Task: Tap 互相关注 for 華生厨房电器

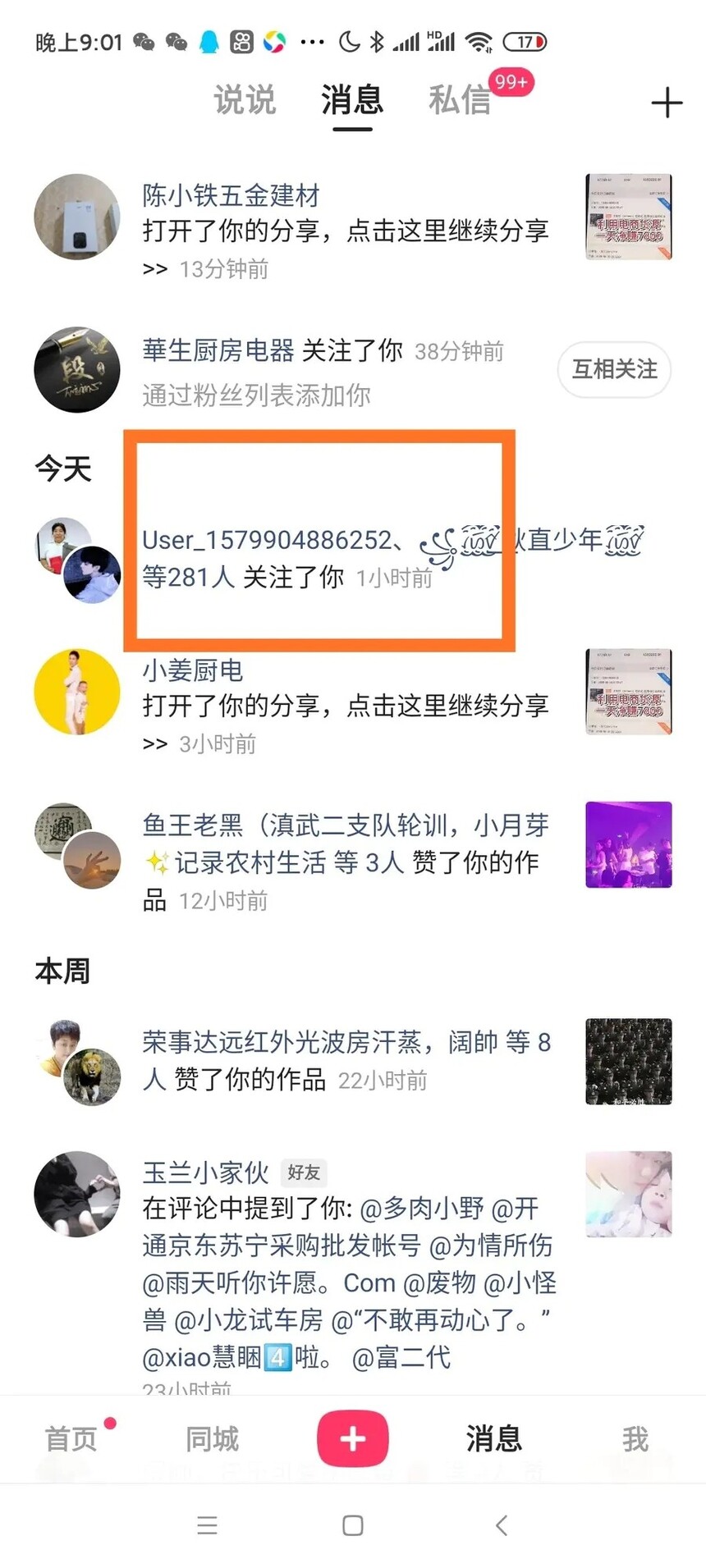Action: coord(614,369)
